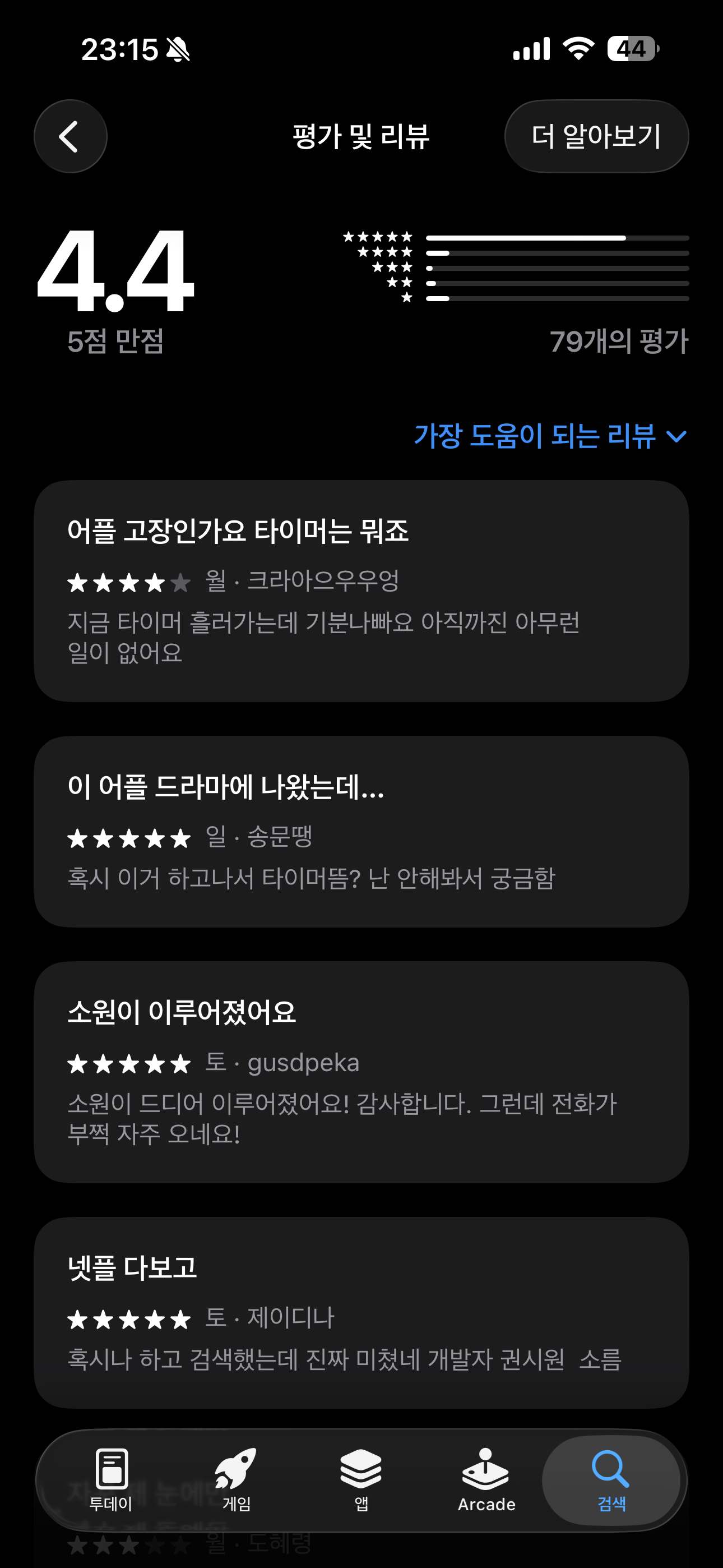Open the 가장 도움이 되는 리뷰 sort dropdown
723x1568 pixels.
(551, 436)
